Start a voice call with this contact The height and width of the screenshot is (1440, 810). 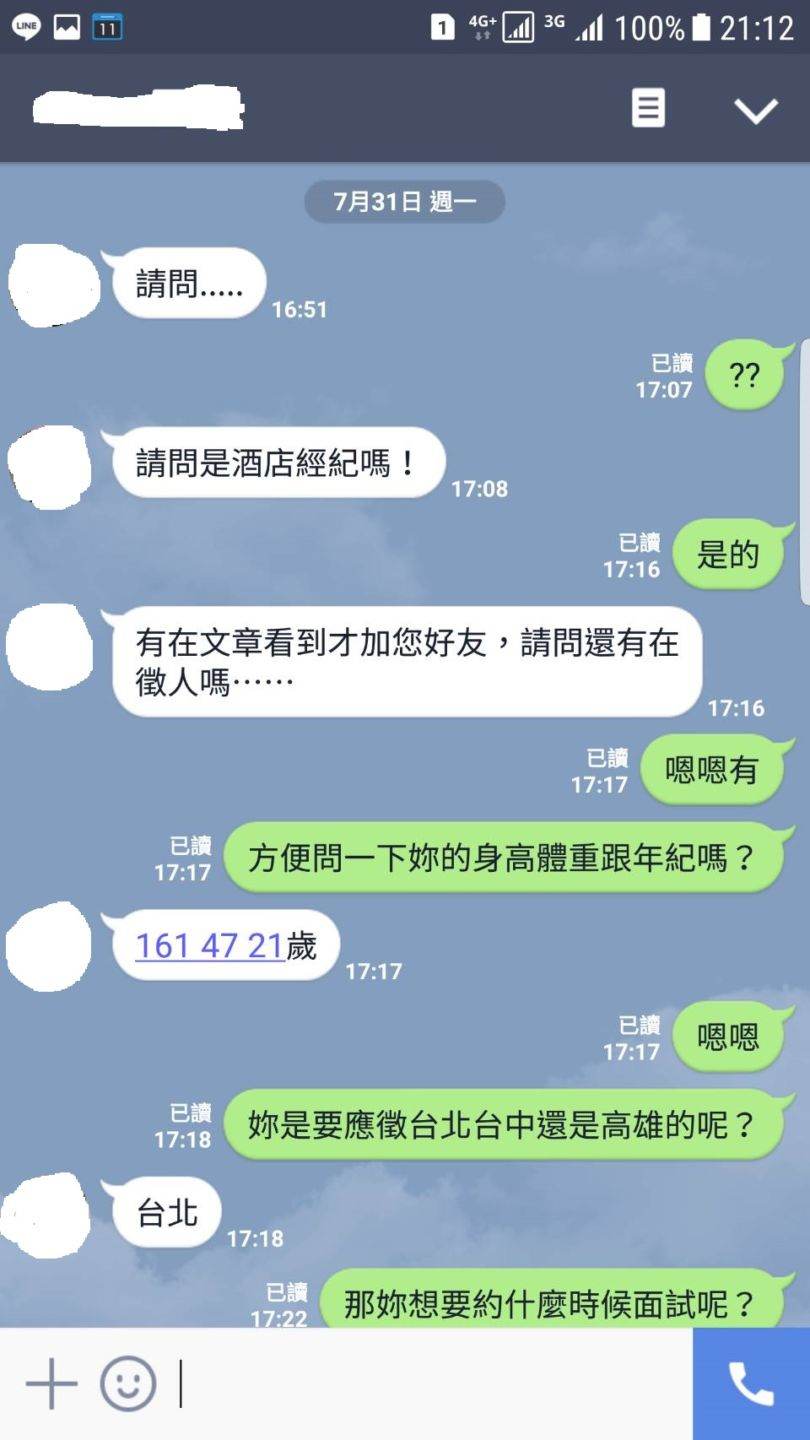(751, 1384)
